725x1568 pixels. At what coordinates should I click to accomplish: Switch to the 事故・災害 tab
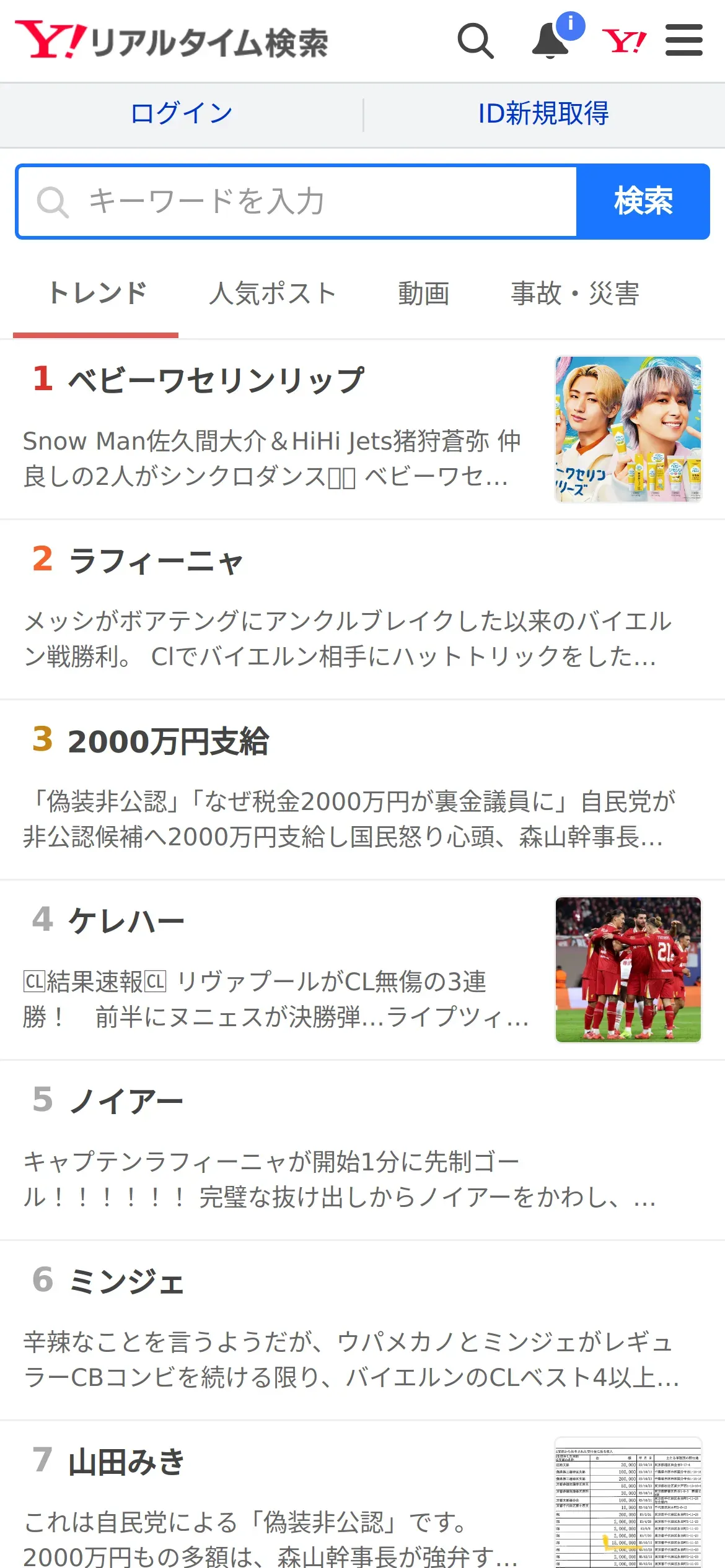pyautogui.click(x=574, y=294)
